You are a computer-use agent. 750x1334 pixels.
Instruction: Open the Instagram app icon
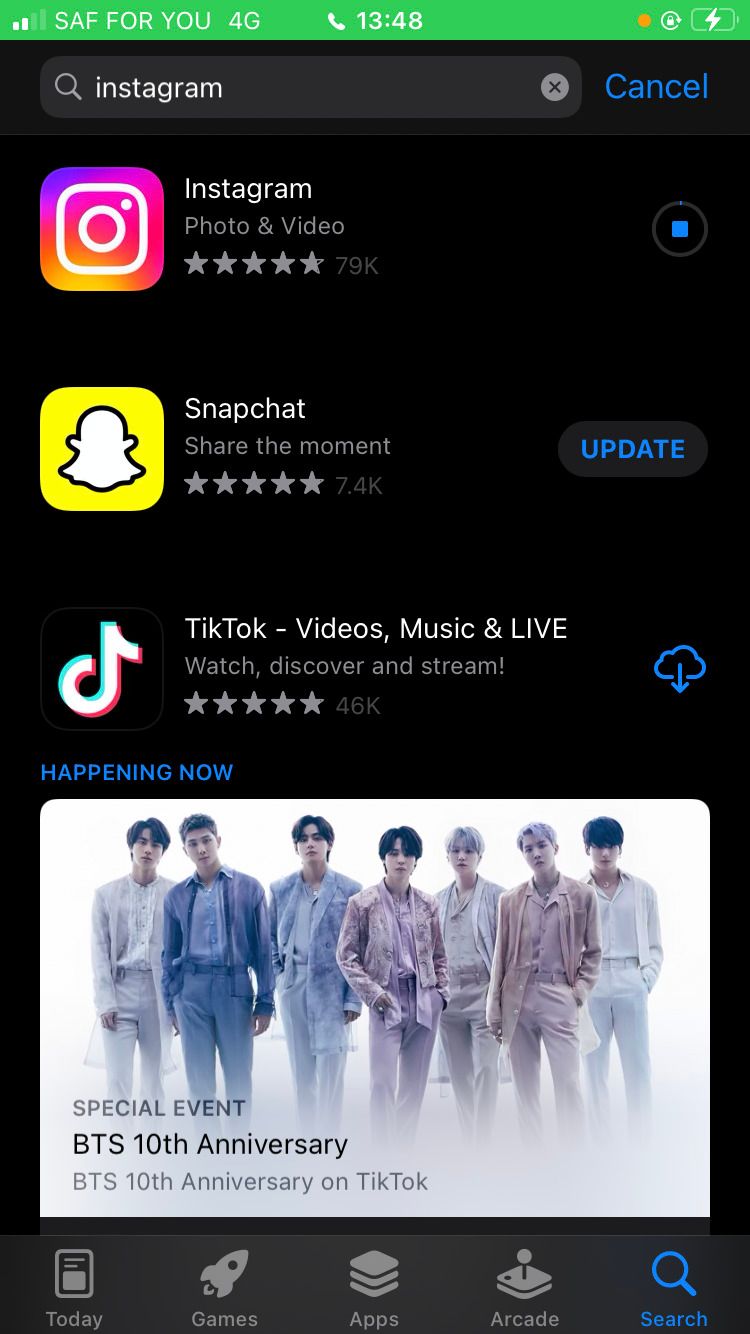pos(101,228)
